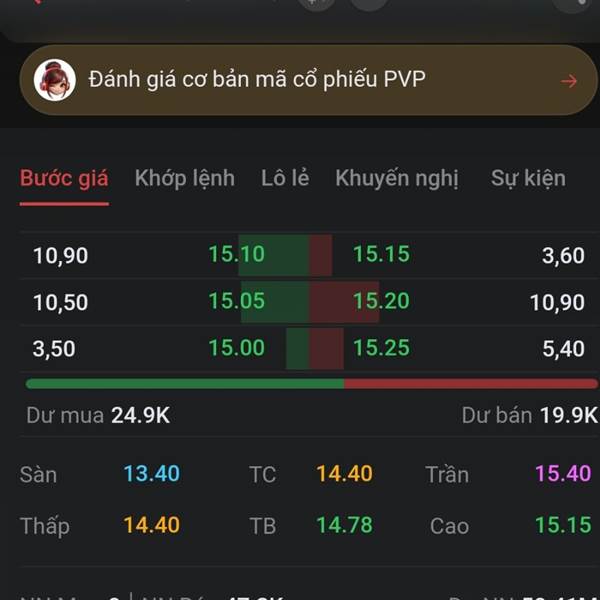
Task: Select floor price 13.40
Action: pyautogui.click(x=152, y=474)
